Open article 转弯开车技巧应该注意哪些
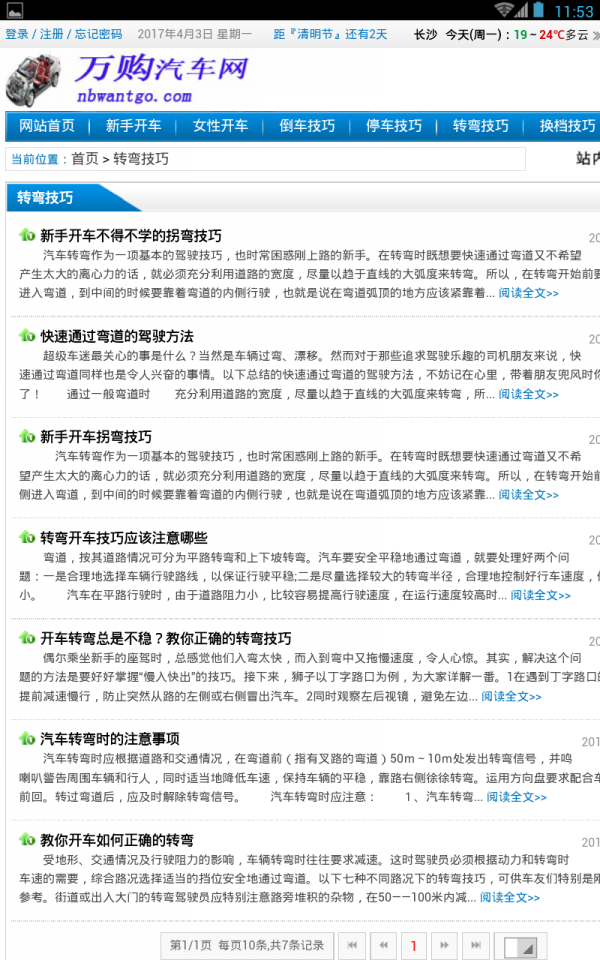Image resolution: width=600 pixels, height=960 pixels. (x=124, y=538)
